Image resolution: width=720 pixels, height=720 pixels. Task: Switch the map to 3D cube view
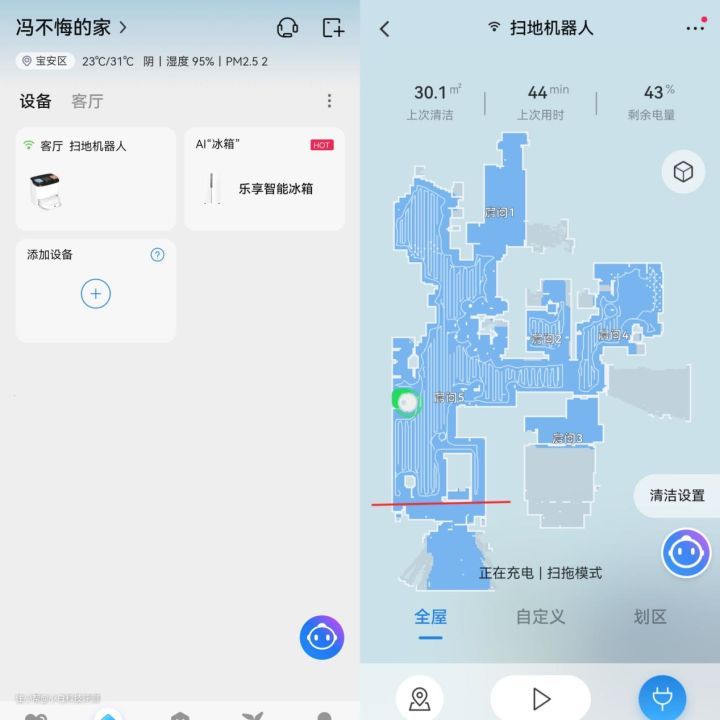683,172
